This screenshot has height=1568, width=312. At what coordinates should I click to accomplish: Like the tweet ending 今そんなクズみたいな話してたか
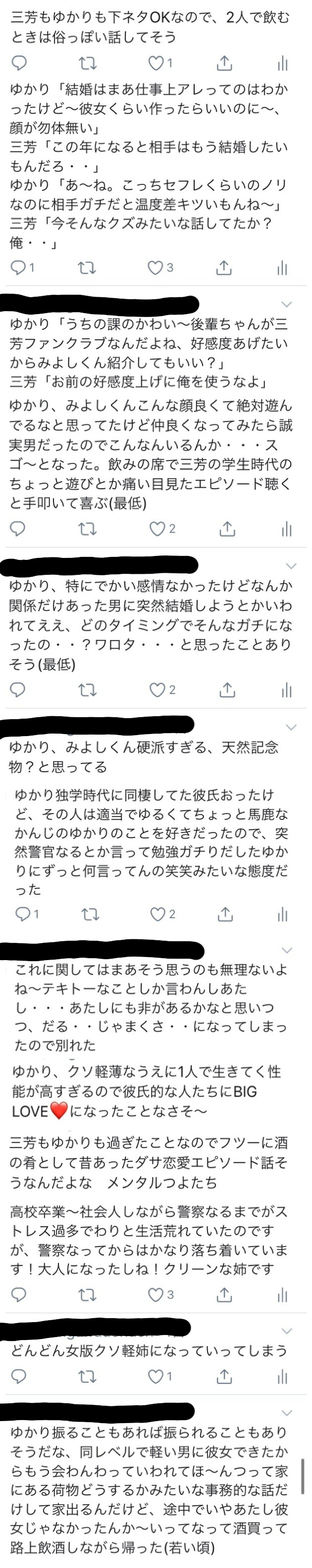[x=156, y=268]
